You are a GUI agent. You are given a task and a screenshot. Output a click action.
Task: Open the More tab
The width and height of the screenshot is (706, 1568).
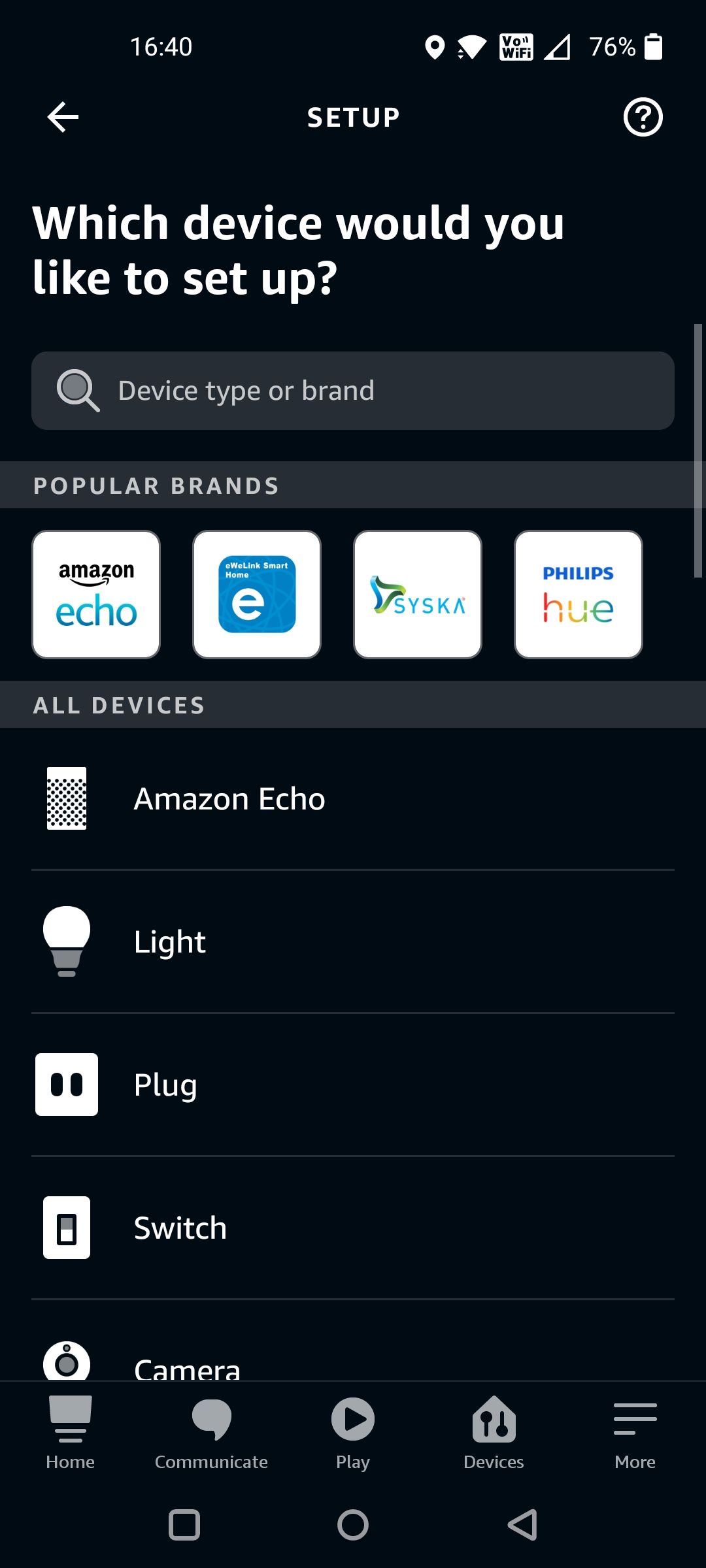point(635,1432)
